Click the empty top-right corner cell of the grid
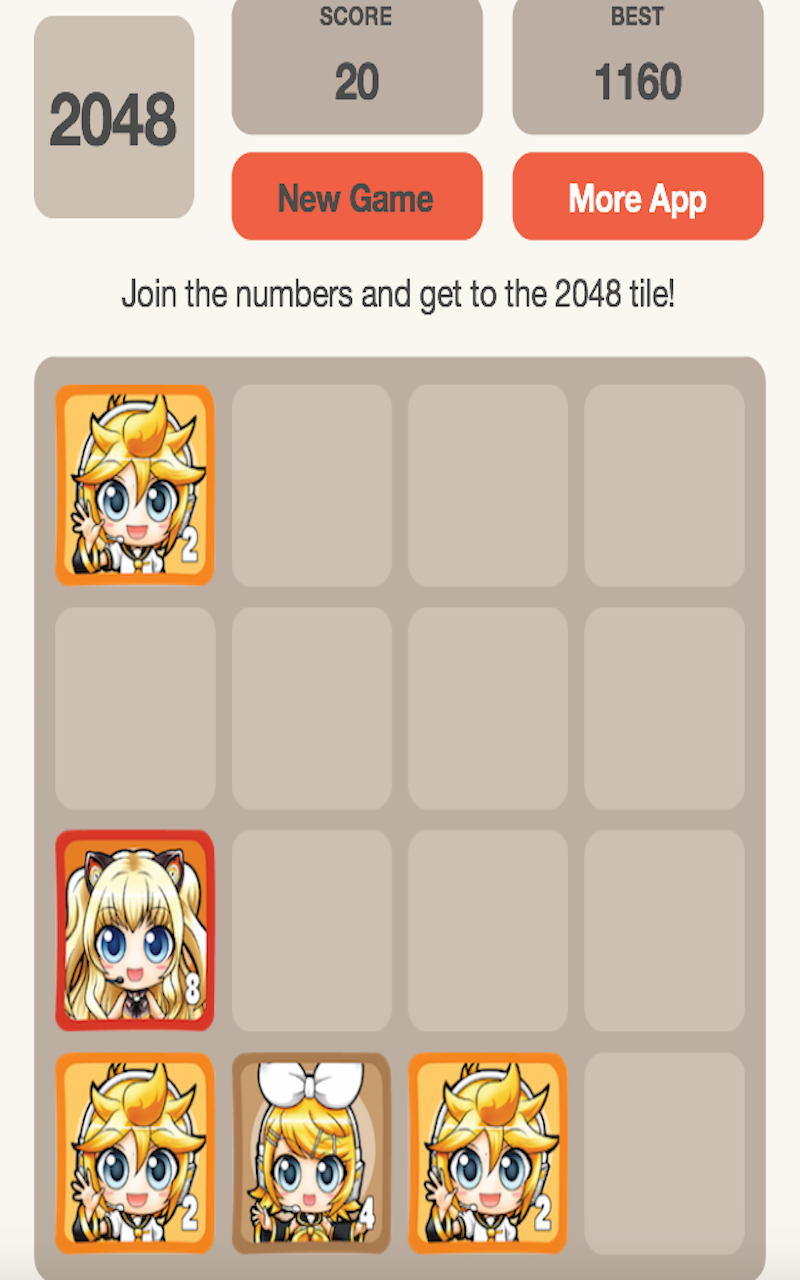Viewport: 800px width, 1280px height. (x=663, y=484)
